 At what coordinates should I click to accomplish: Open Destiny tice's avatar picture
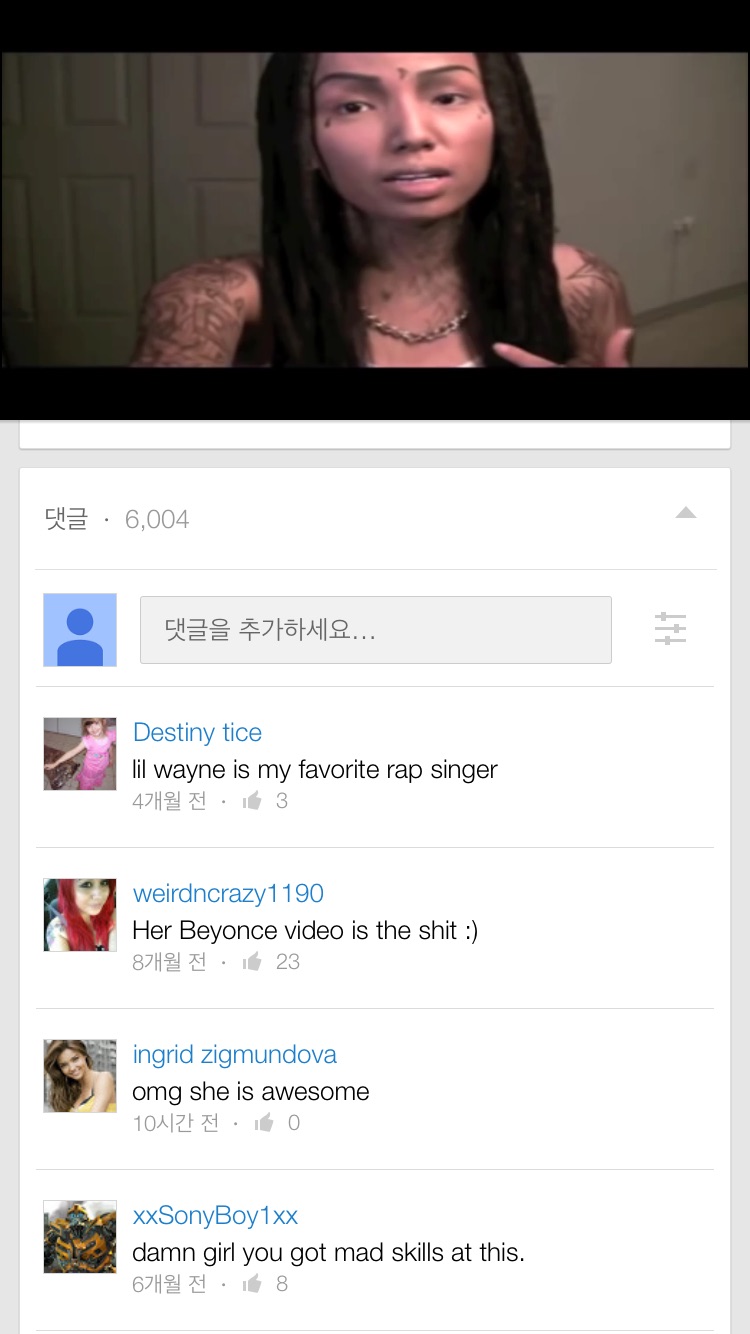80,754
